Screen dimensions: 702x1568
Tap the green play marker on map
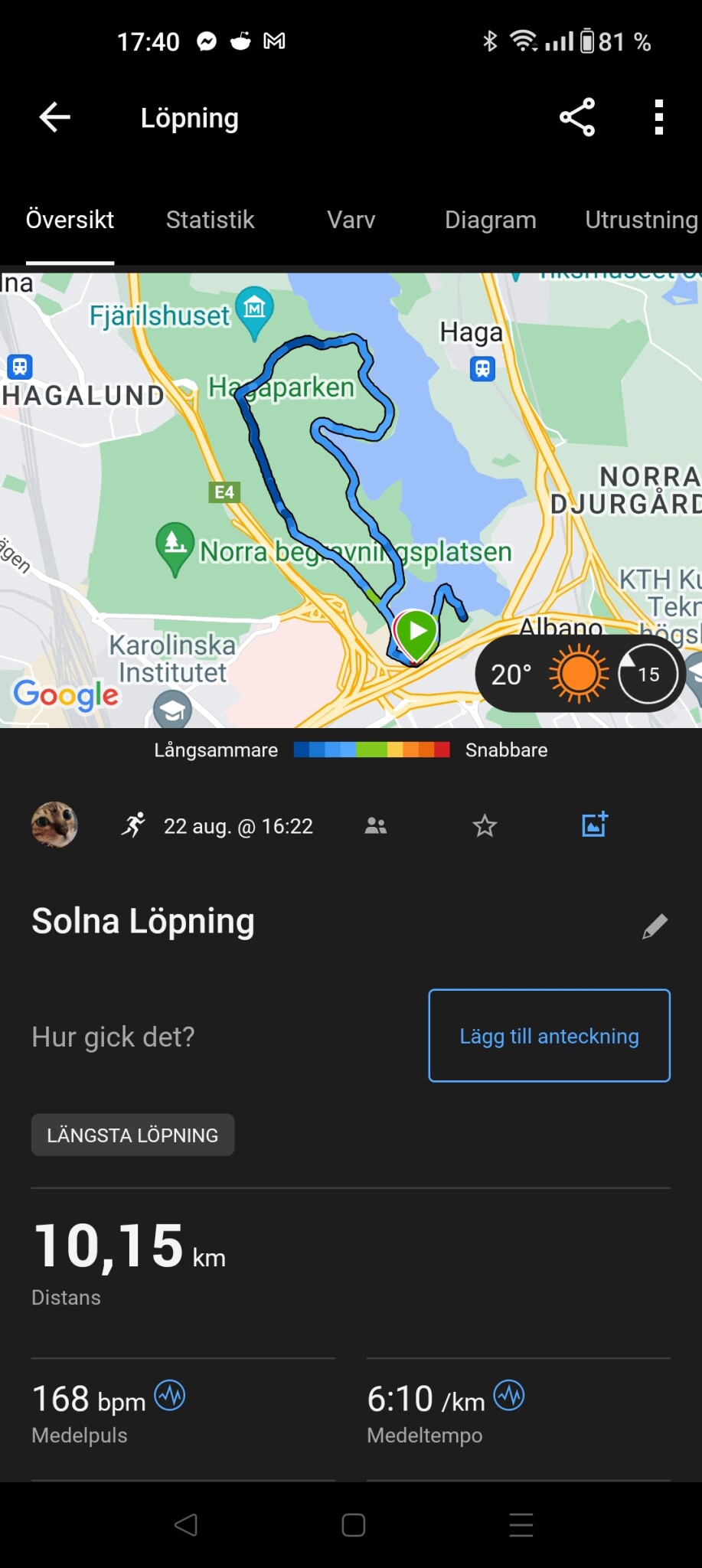416,632
